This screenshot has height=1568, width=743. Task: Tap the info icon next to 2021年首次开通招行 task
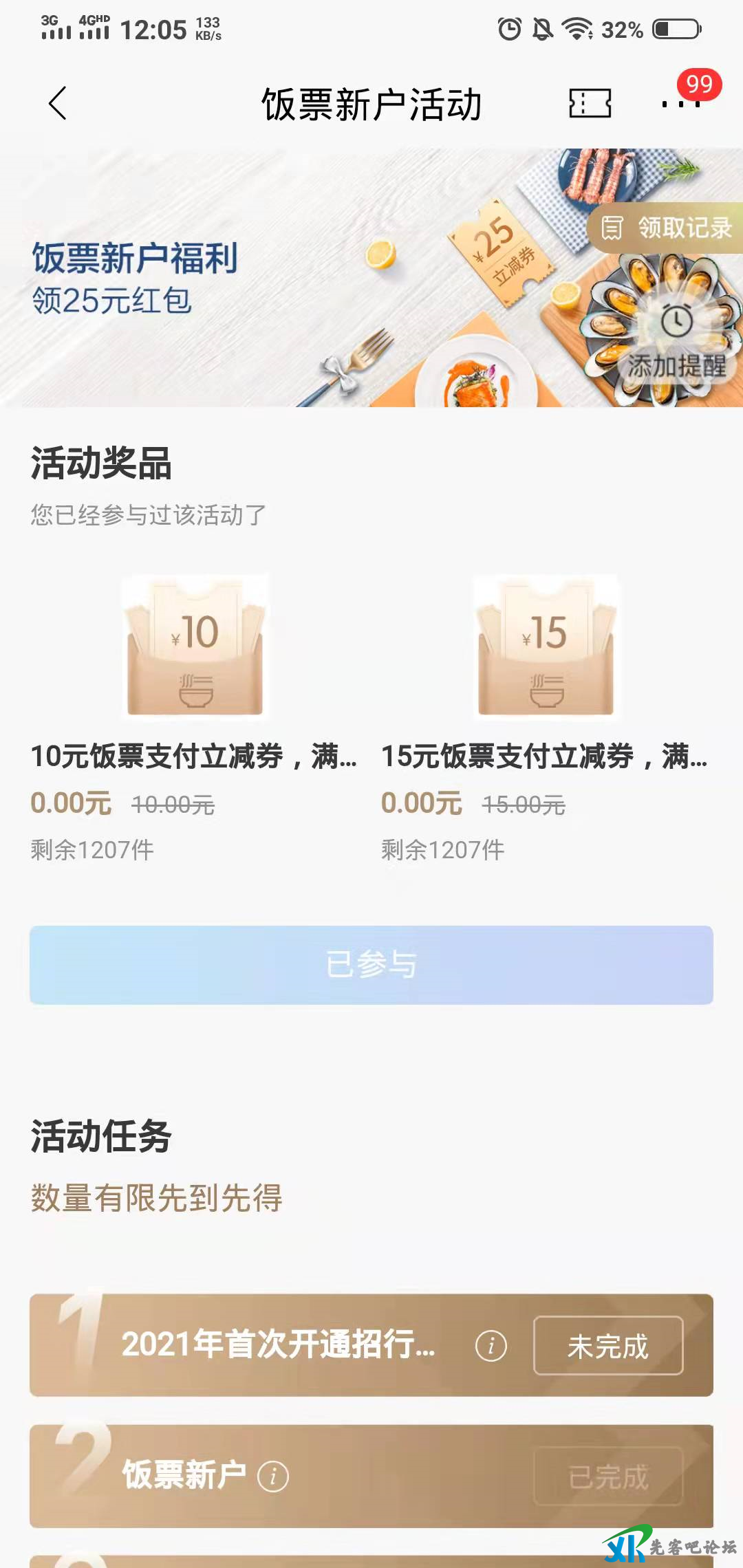click(x=491, y=1345)
